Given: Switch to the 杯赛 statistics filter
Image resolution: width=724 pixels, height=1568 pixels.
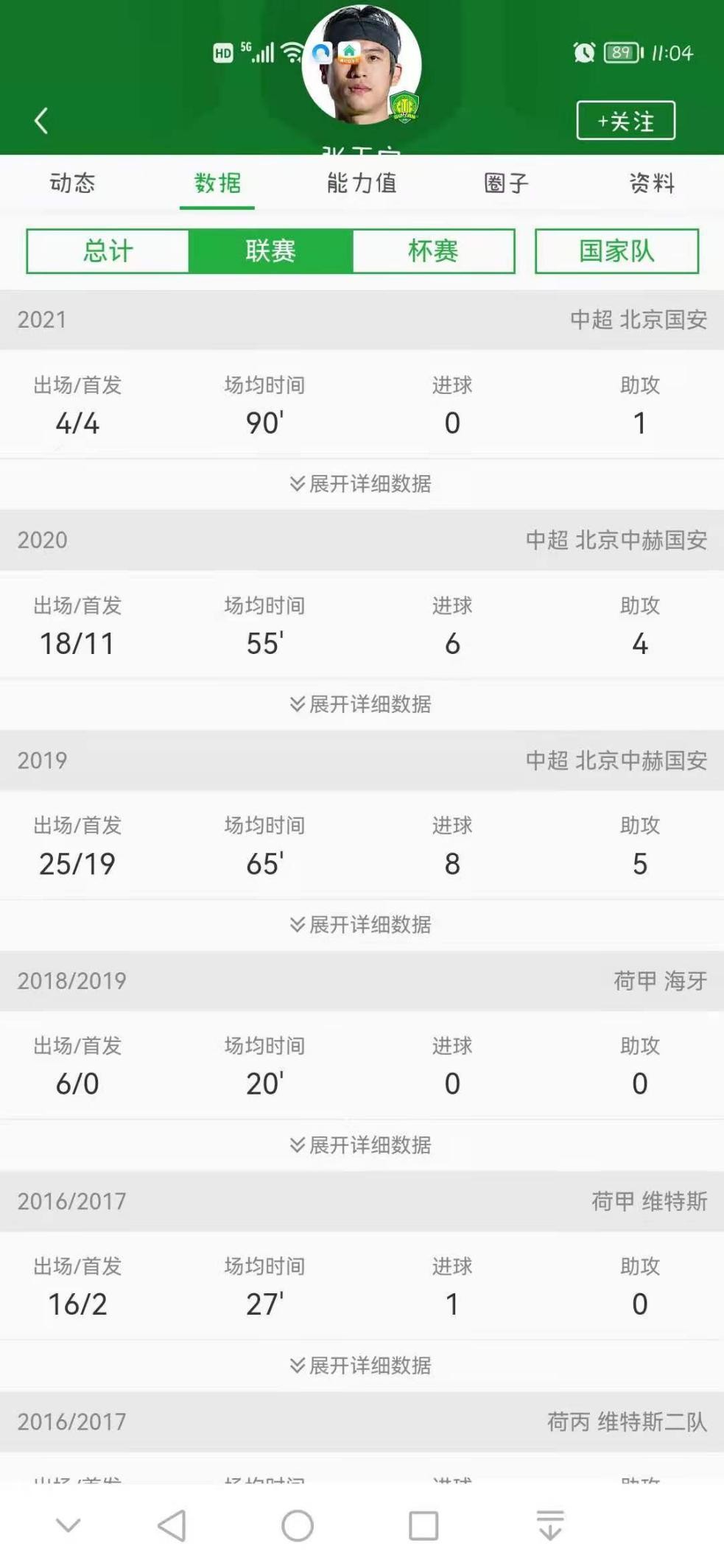Looking at the screenshot, I should pyautogui.click(x=434, y=251).
